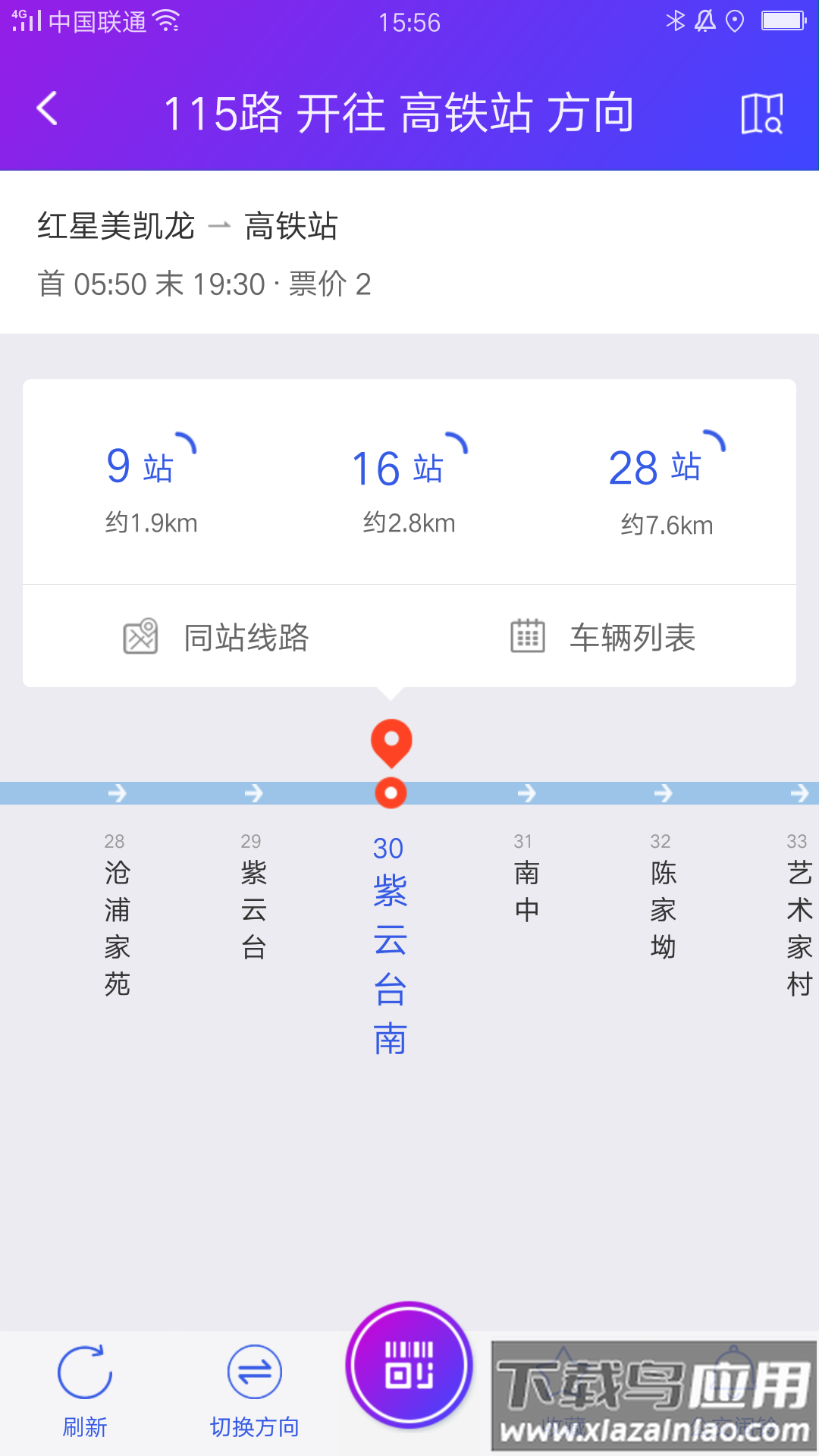Select stop 30 紫云台南
This screenshot has height=1456, width=819.
click(390, 944)
